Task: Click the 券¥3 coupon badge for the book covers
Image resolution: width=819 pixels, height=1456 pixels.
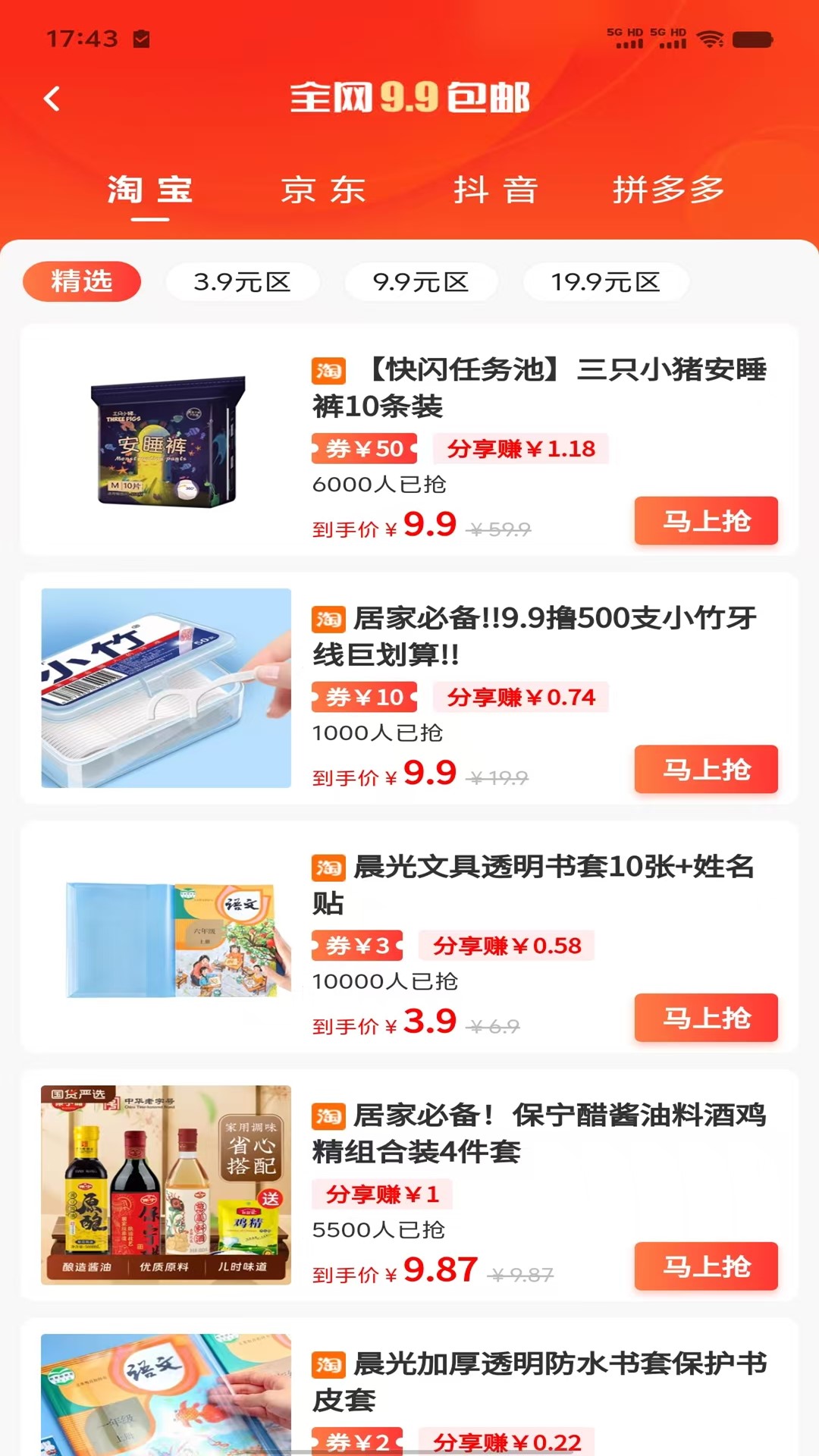Action: 356,946
